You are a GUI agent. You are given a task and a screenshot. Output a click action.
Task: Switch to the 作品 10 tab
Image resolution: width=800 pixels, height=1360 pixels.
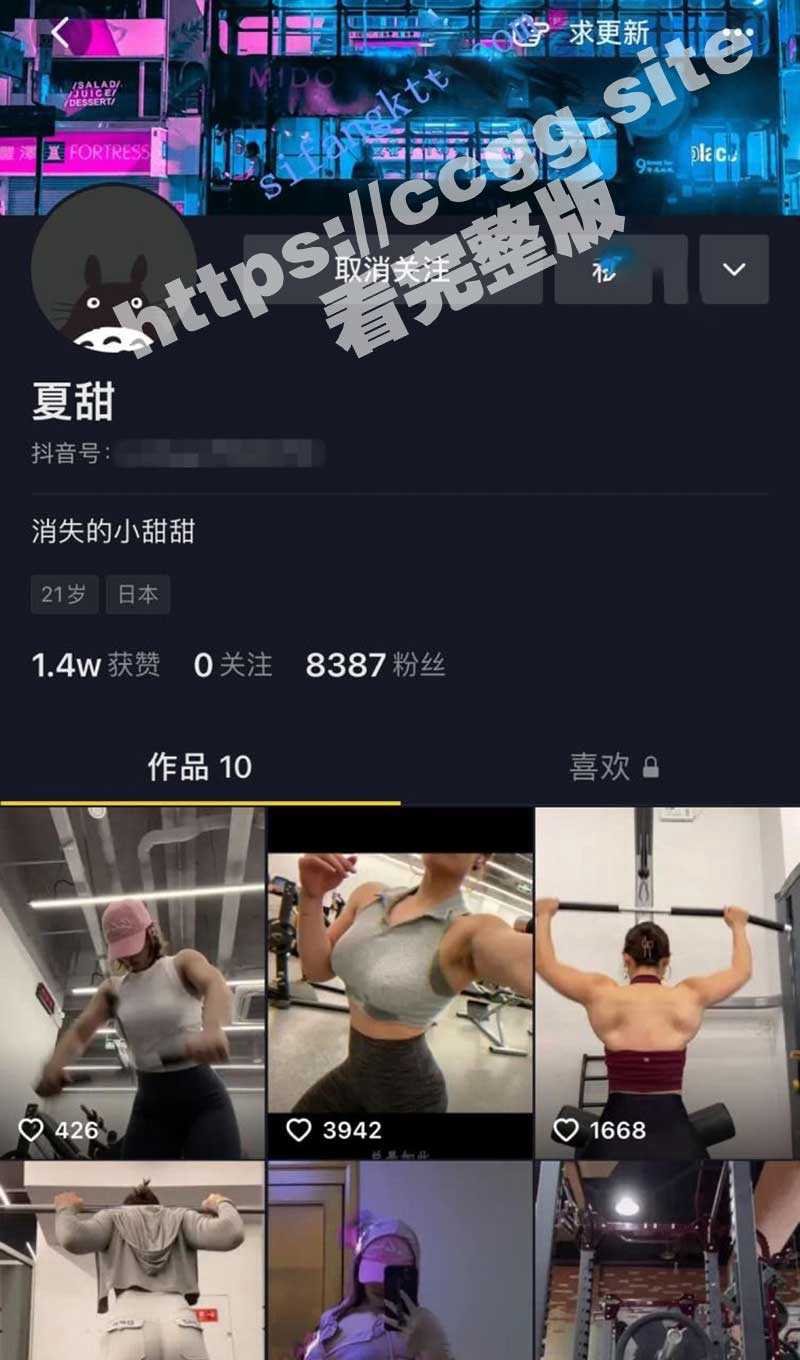tap(199, 767)
